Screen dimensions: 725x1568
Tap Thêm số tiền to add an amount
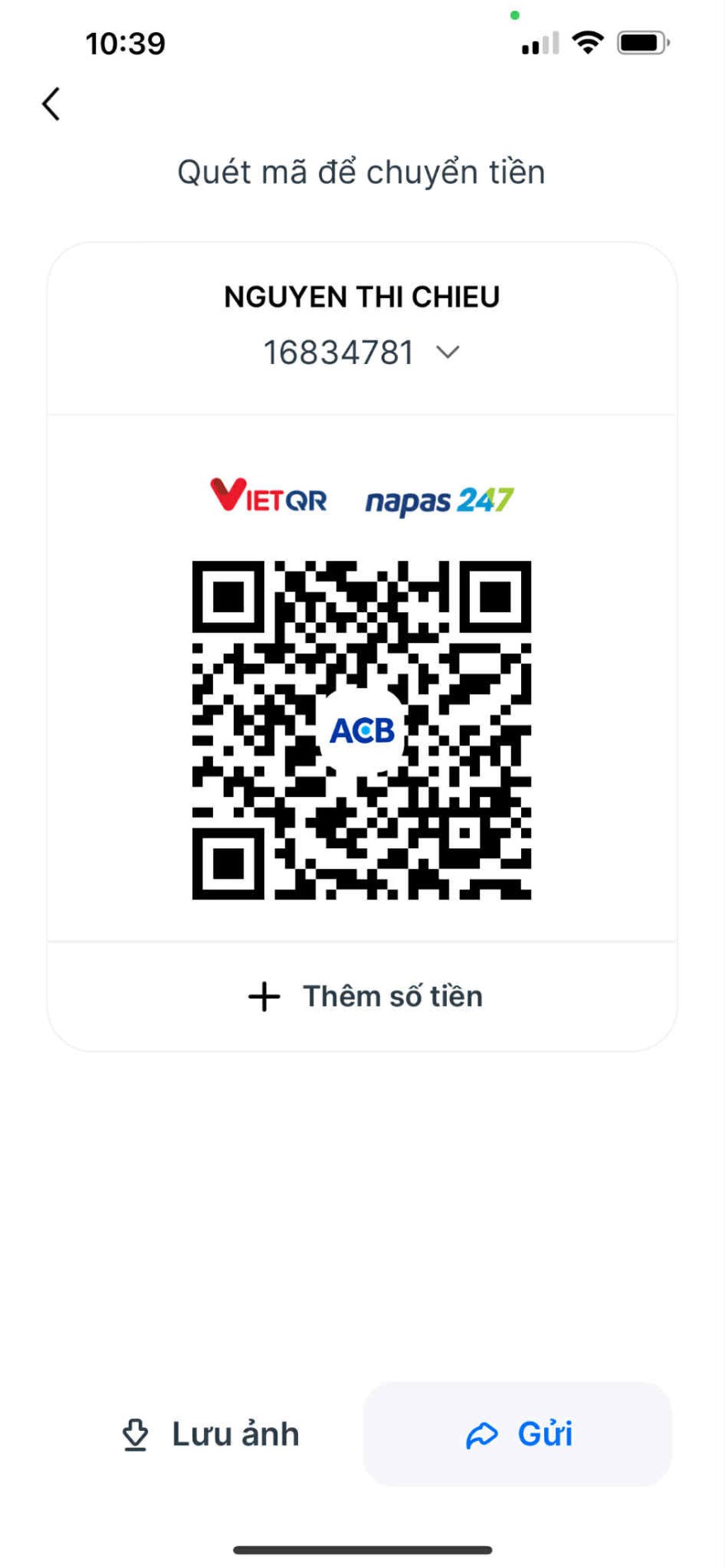pyautogui.click(x=364, y=996)
